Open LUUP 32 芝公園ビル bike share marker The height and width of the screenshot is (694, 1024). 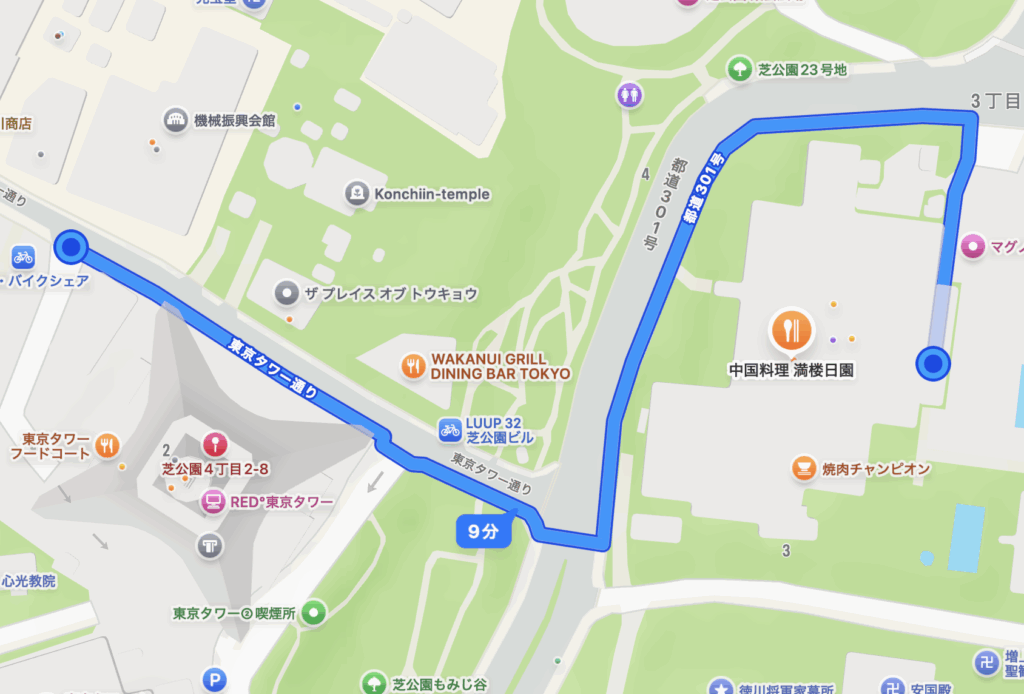click(450, 430)
